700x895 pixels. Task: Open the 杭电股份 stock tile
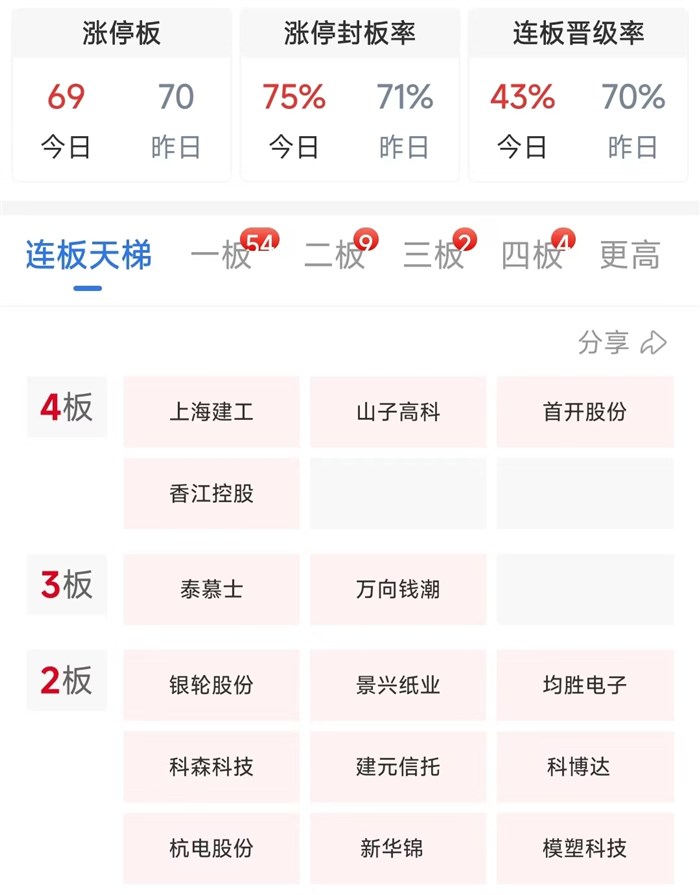211,849
